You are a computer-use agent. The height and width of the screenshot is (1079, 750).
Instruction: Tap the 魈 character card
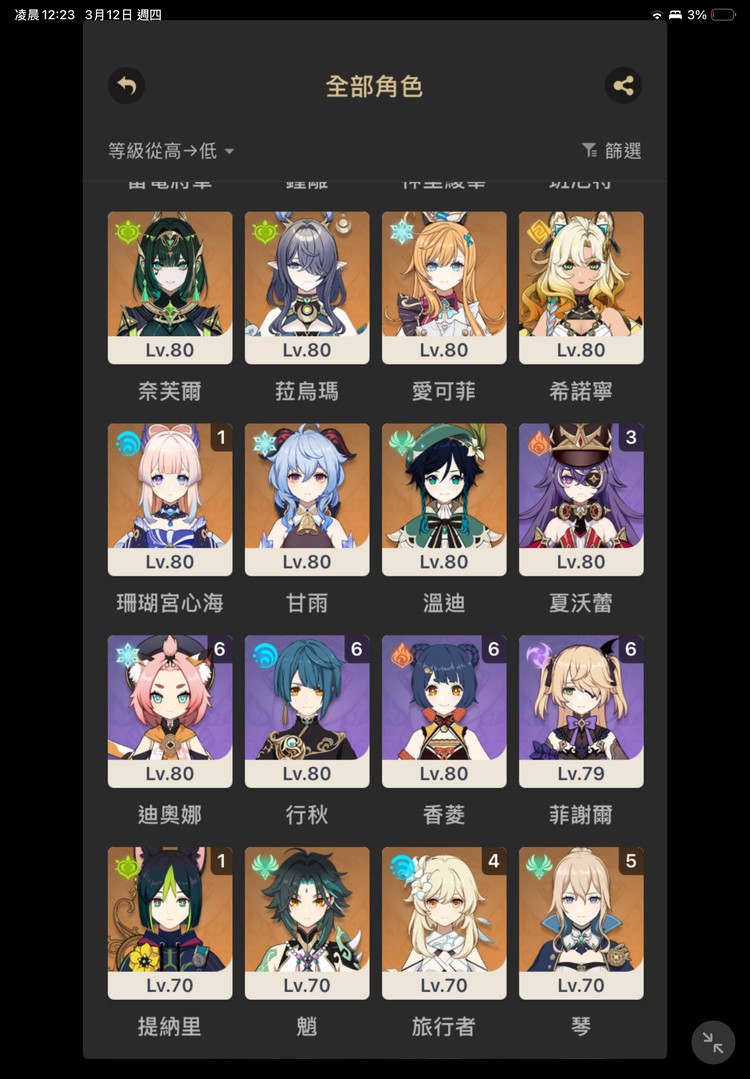(307, 923)
